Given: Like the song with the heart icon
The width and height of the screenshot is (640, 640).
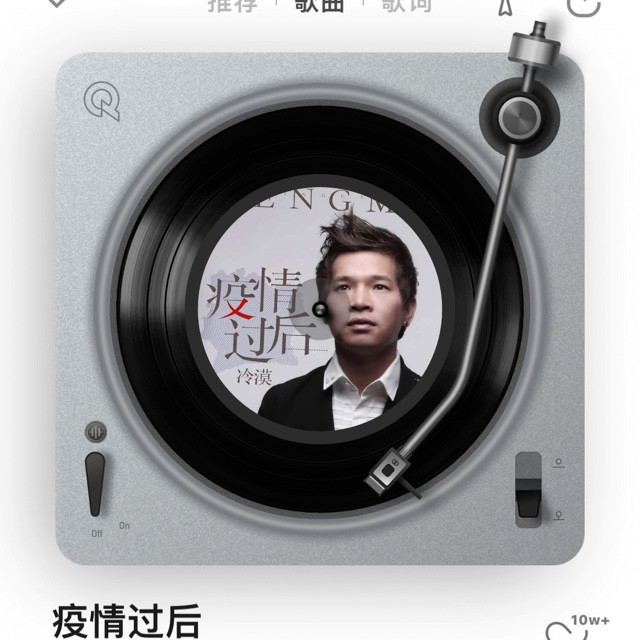Looking at the screenshot, I should [562, 631].
